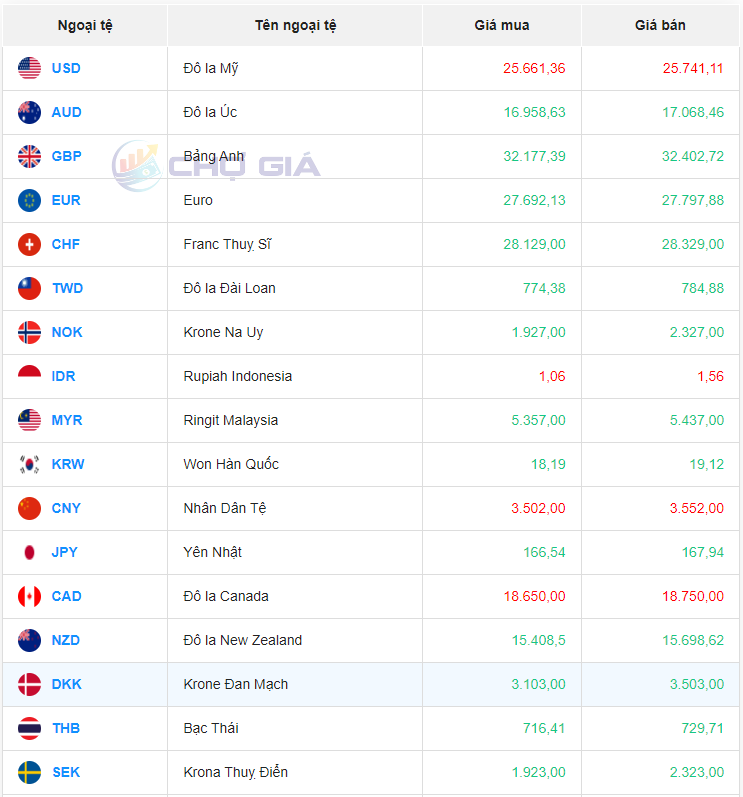The image size is (743, 797).
Task: Tap the IDR currency code
Action: 64,376
